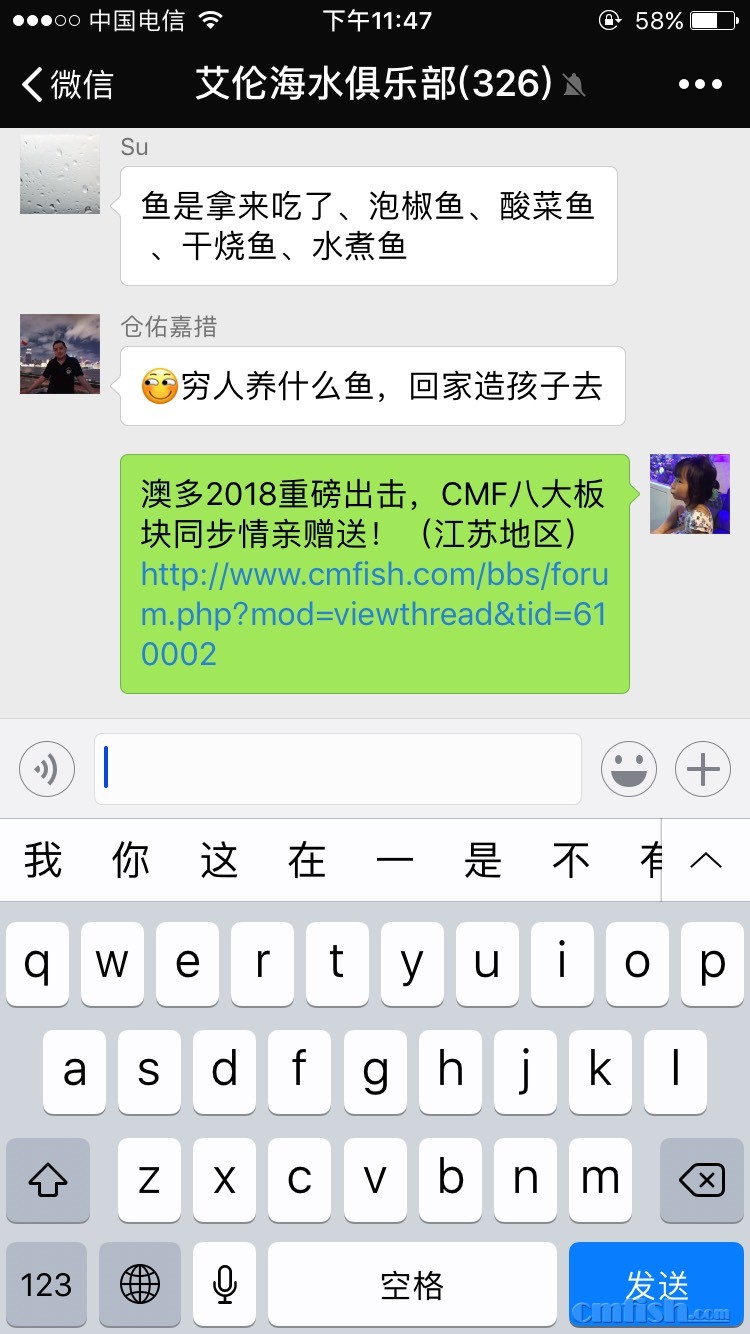Expand the candidate word list

click(x=706, y=860)
